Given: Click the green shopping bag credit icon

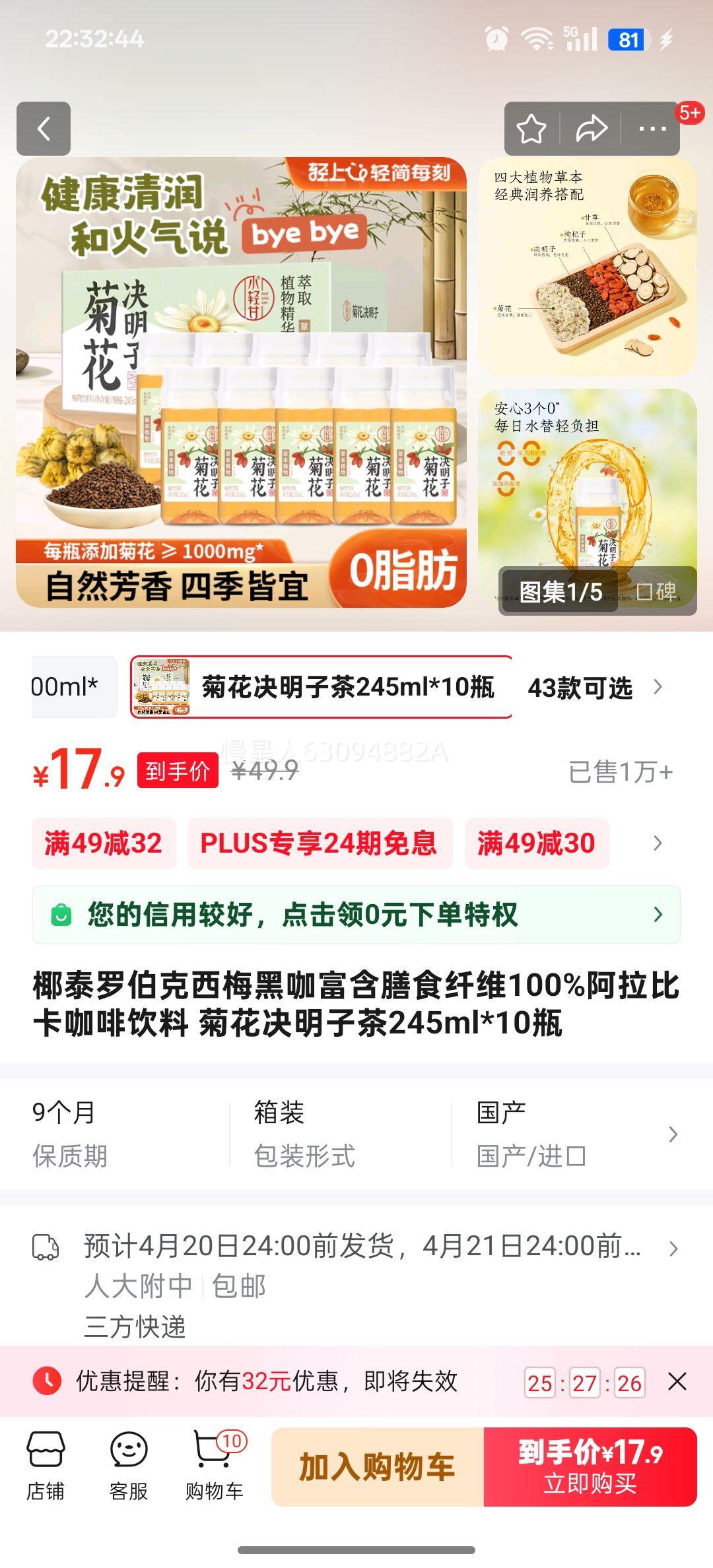Looking at the screenshot, I should [63, 915].
